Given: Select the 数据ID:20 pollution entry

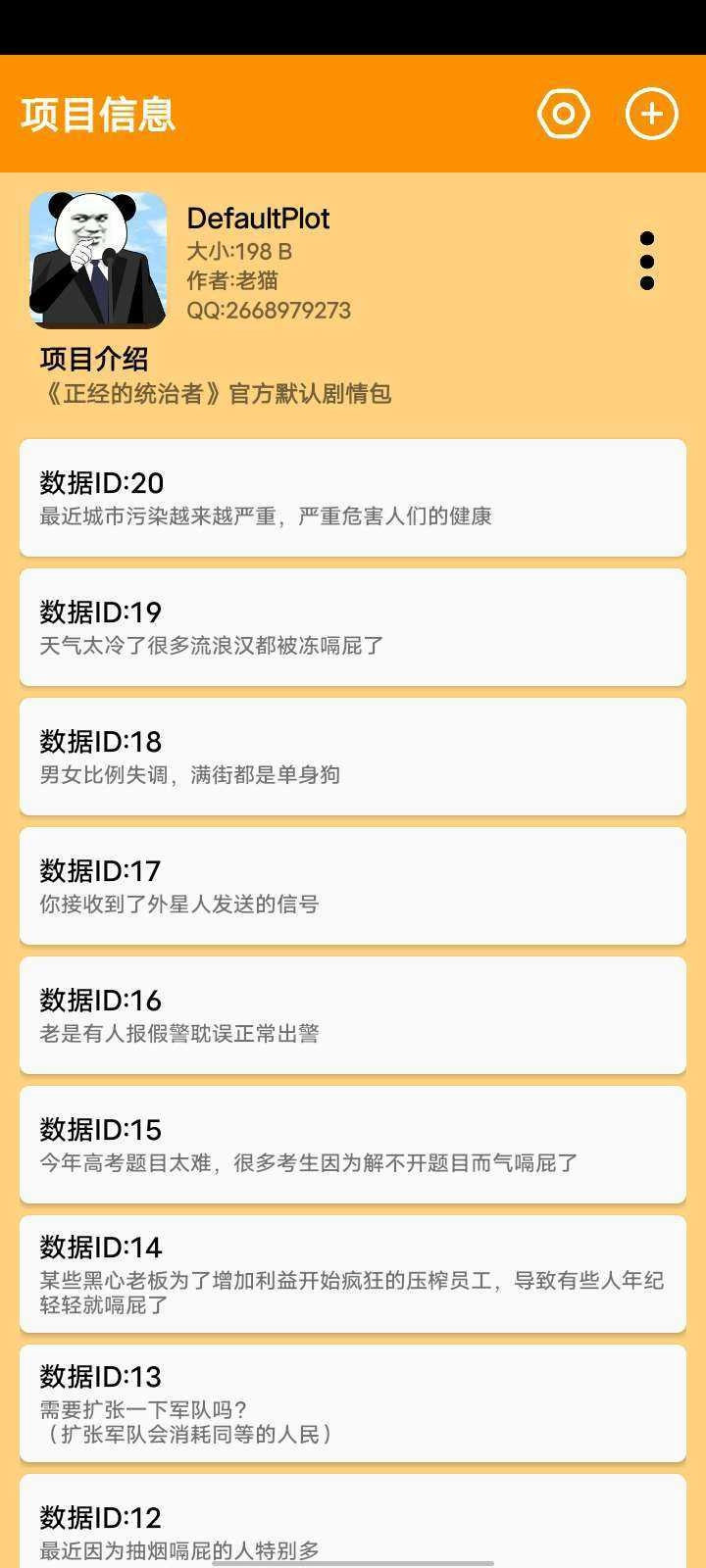Looking at the screenshot, I should (x=353, y=498).
